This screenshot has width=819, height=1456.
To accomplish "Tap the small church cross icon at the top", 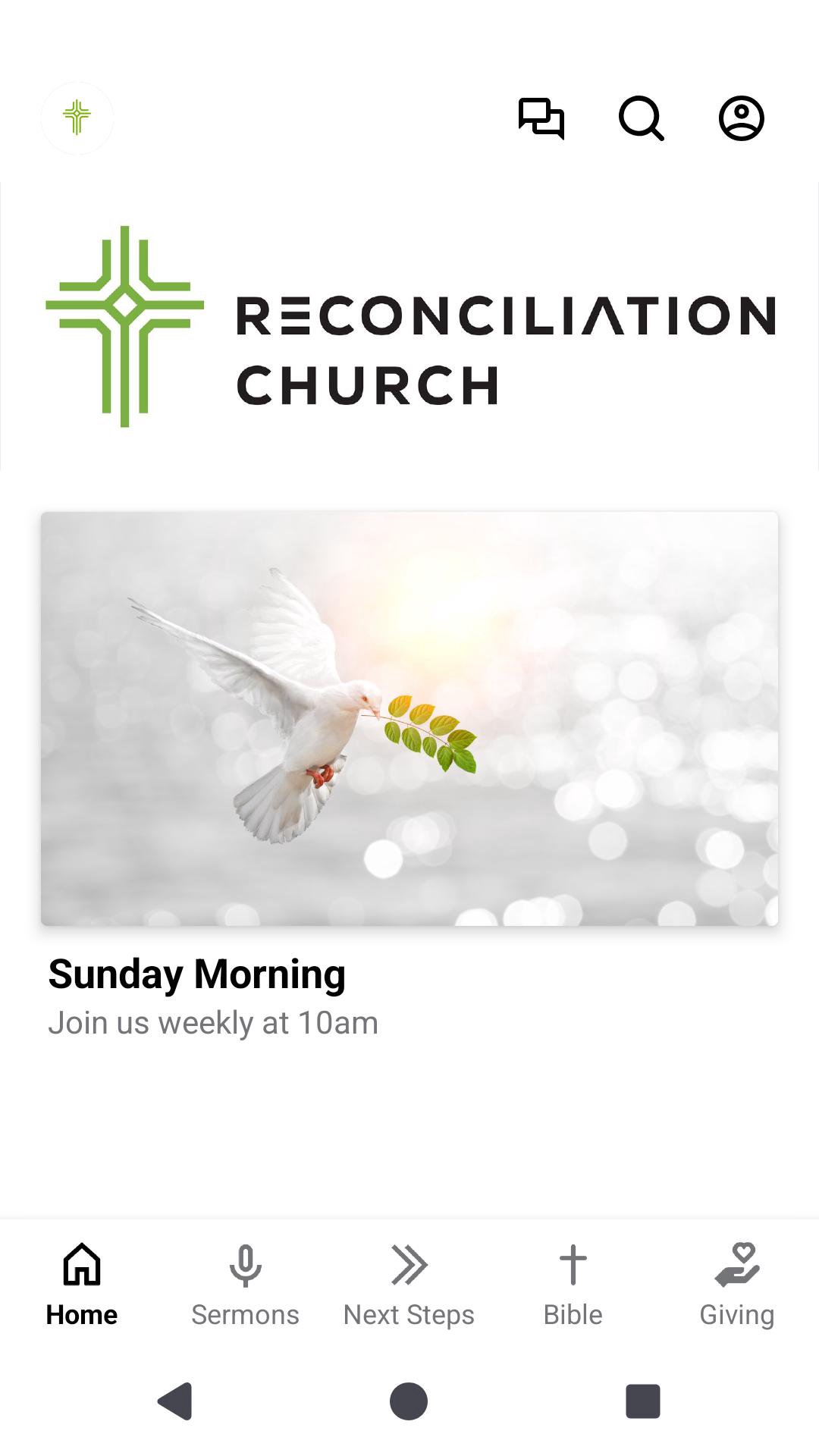I will click(x=77, y=118).
